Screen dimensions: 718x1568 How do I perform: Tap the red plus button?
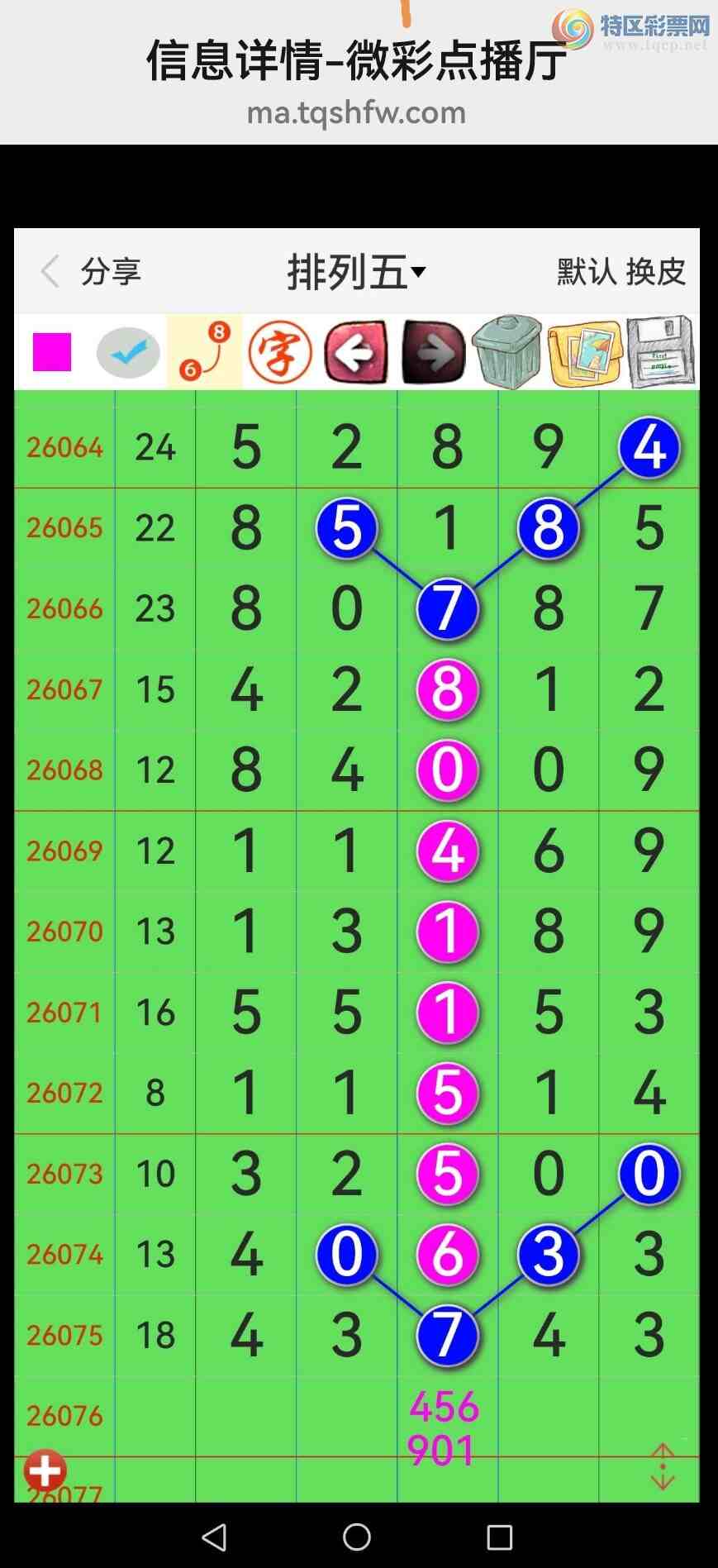[45, 1470]
